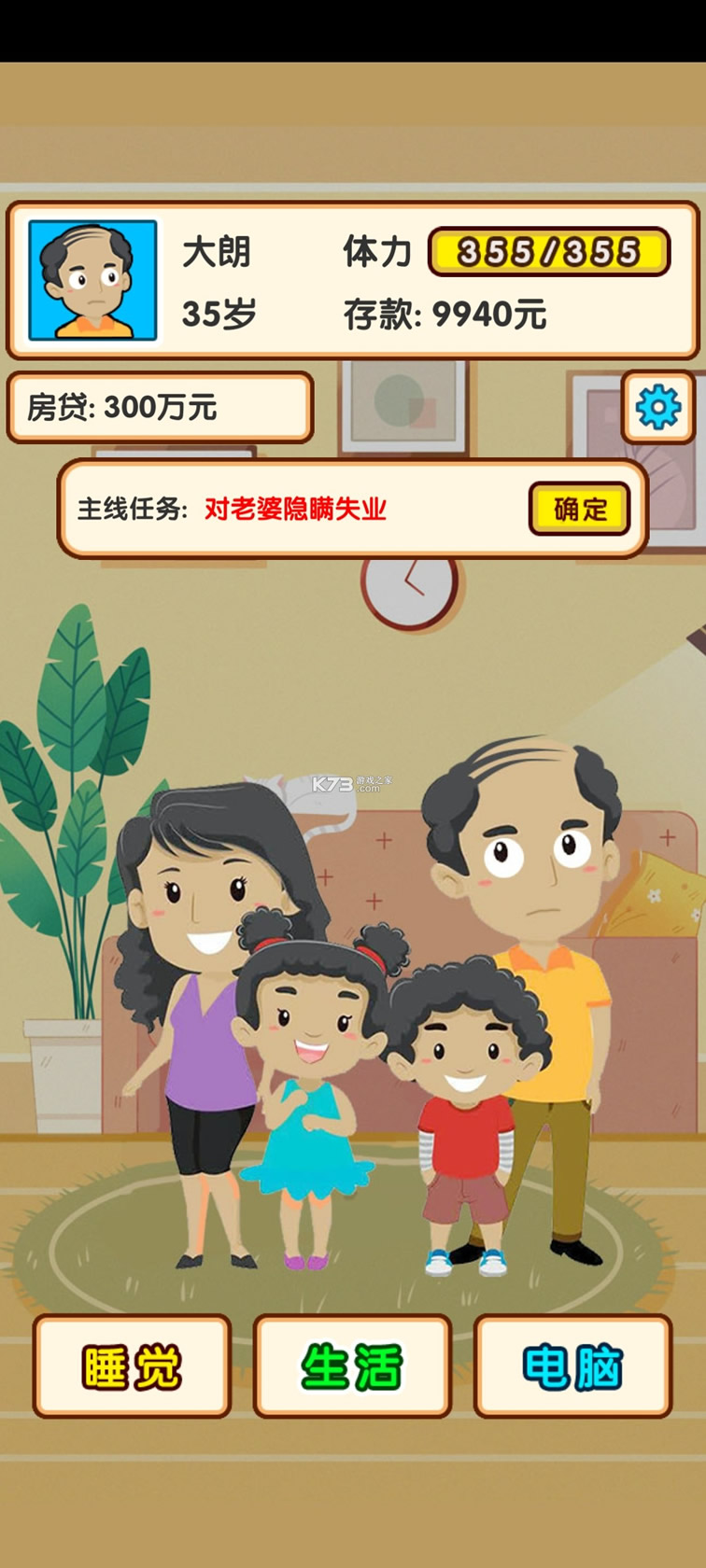Screen dimensions: 706x1568
Task: Open the 生活 life menu
Action: 352,1366
